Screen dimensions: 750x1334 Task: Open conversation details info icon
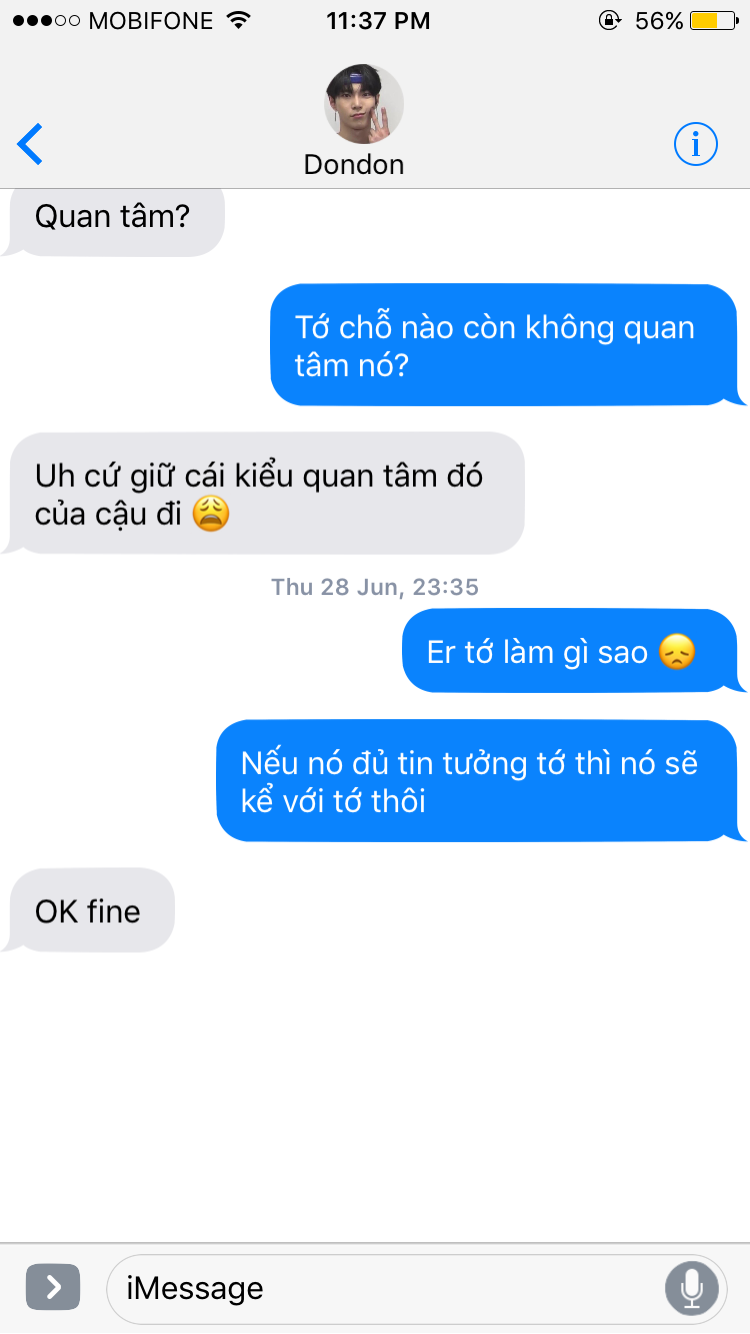[x=695, y=145]
